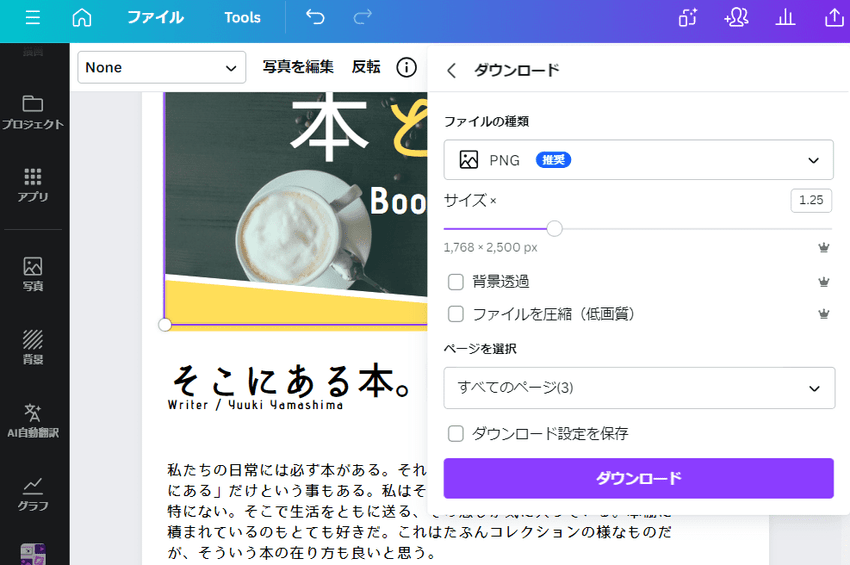Open the collaborators icon
This screenshot has height=565, width=850.
click(x=737, y=17)
